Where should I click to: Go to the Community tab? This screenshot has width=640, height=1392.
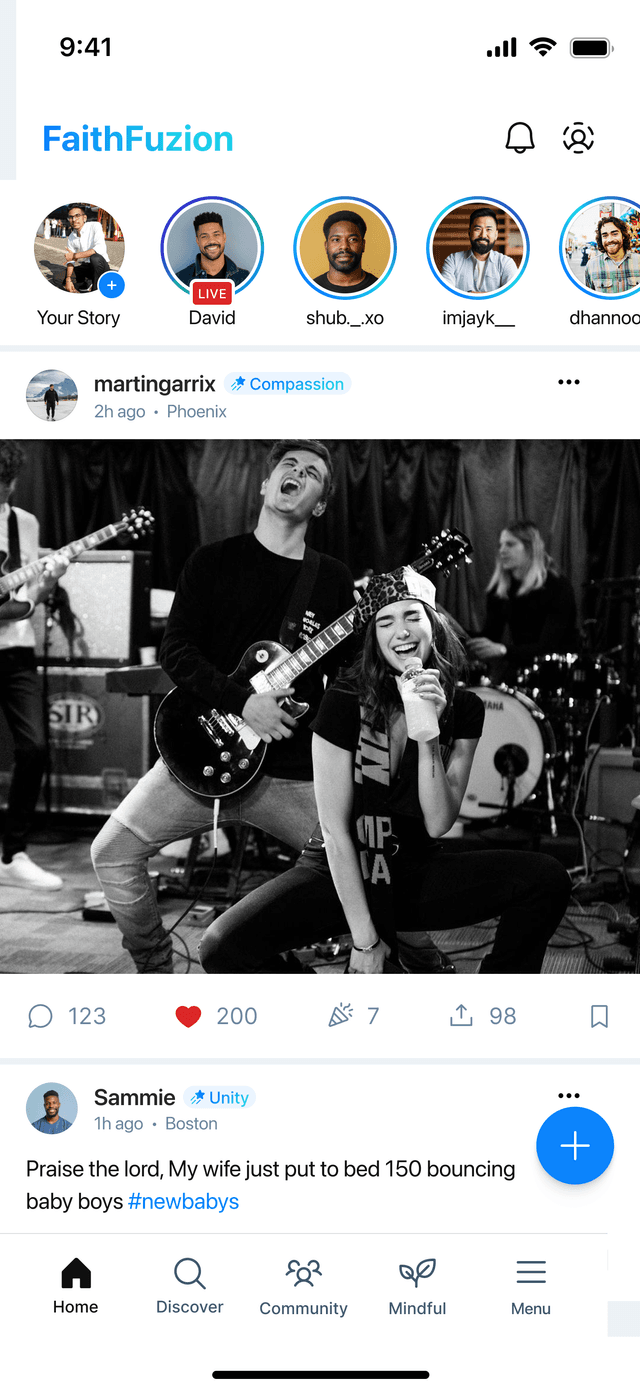[x=303, y=1287]
